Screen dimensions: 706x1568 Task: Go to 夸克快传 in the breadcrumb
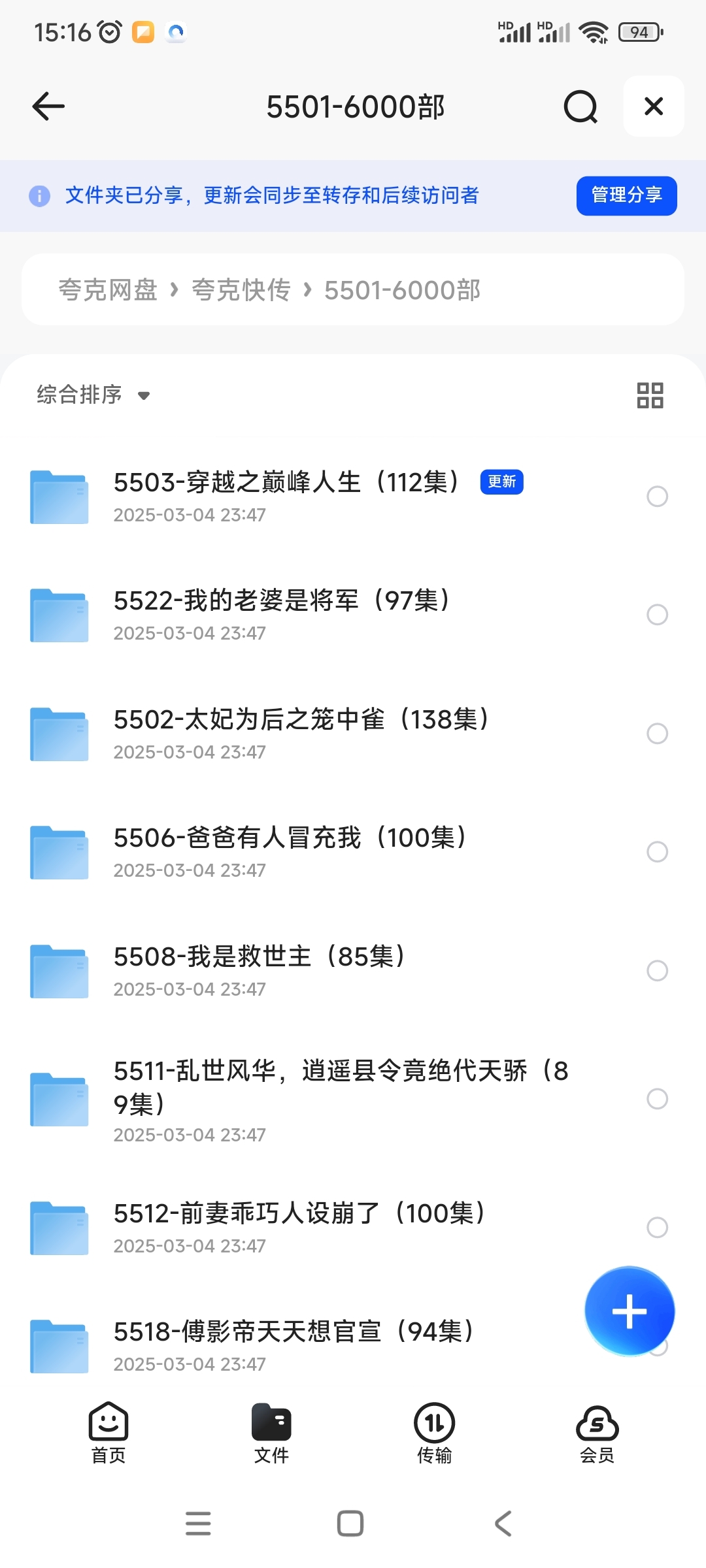tap(241, 290)
